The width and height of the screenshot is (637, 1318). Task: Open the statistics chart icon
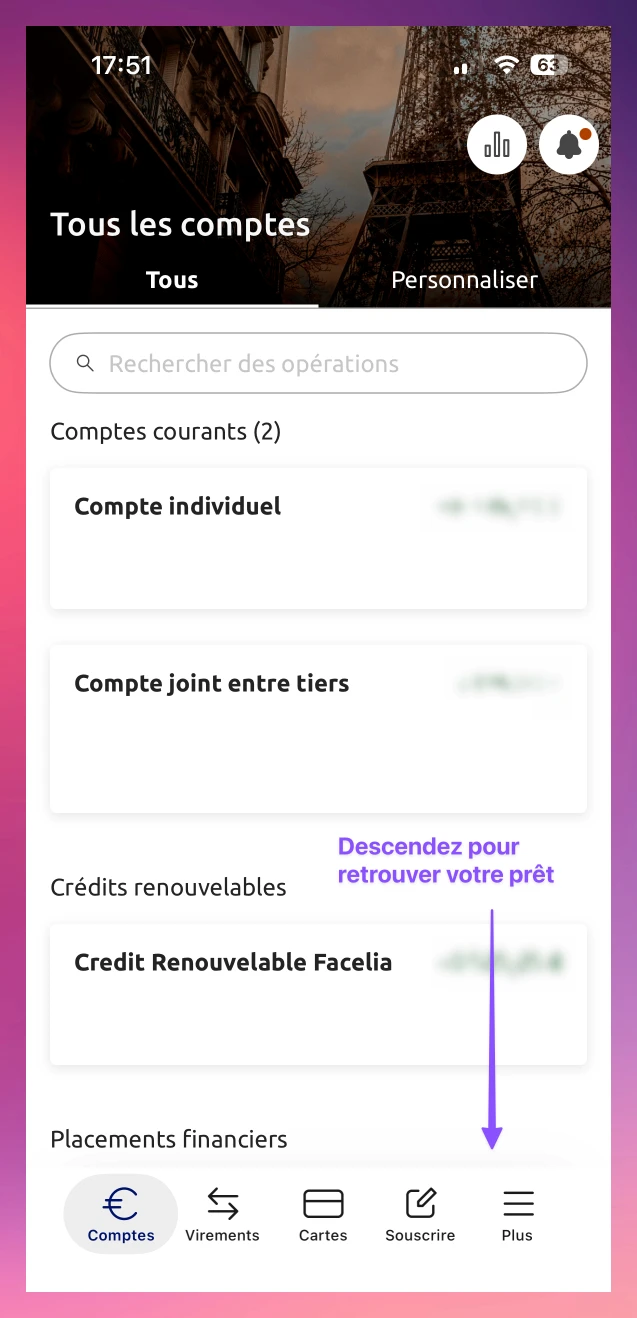coord(497,146)
